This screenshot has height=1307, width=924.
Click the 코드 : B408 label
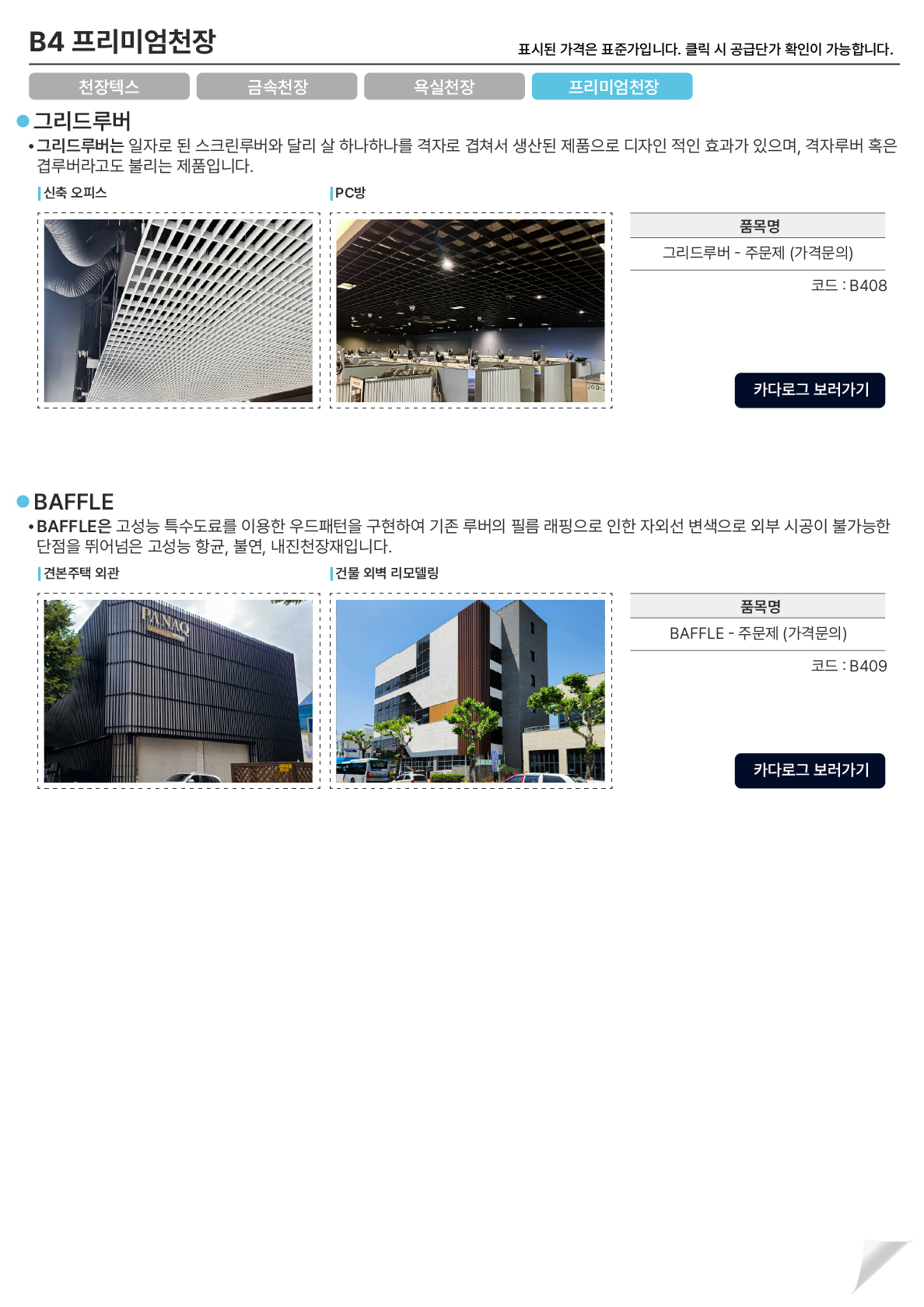[851, 287]
